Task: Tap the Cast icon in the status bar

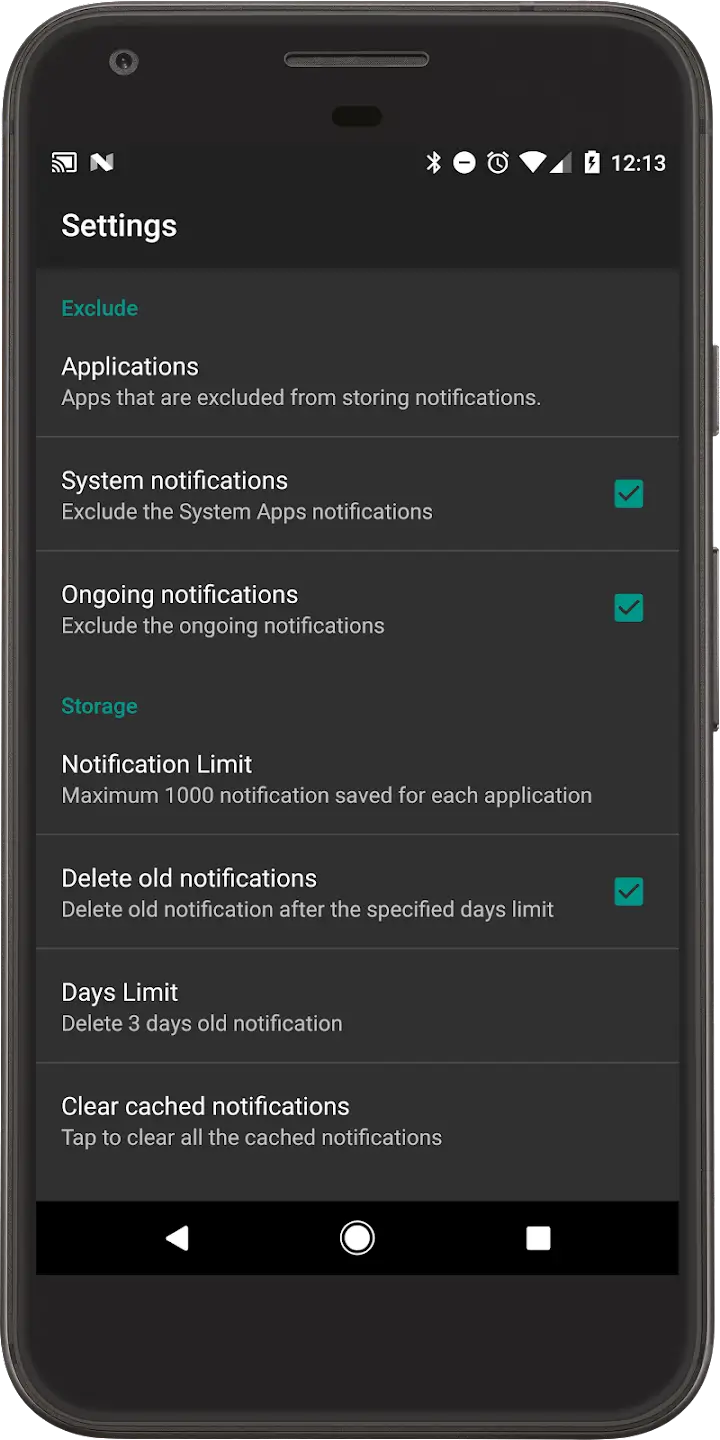Action: point(63,162)
